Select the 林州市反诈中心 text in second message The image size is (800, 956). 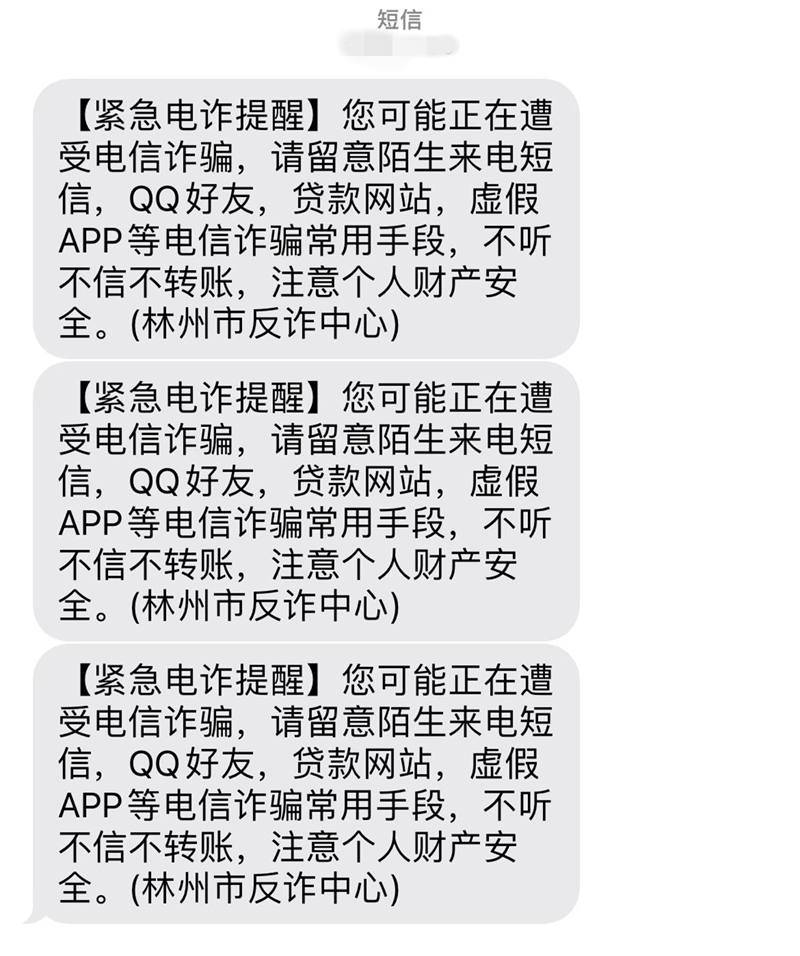coord(263,605)
